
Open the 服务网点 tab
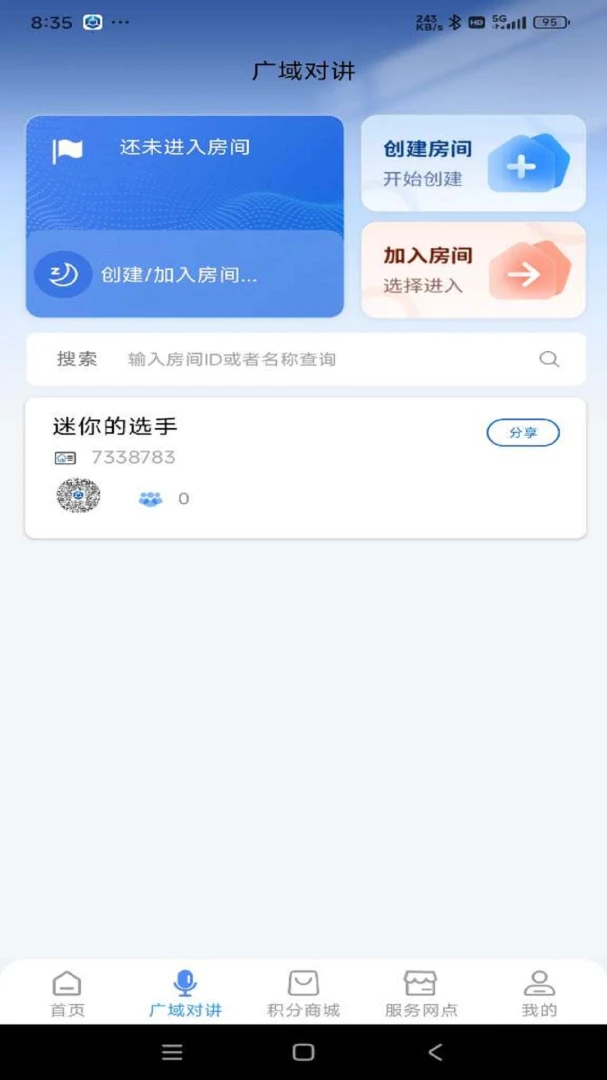[421, 993]
